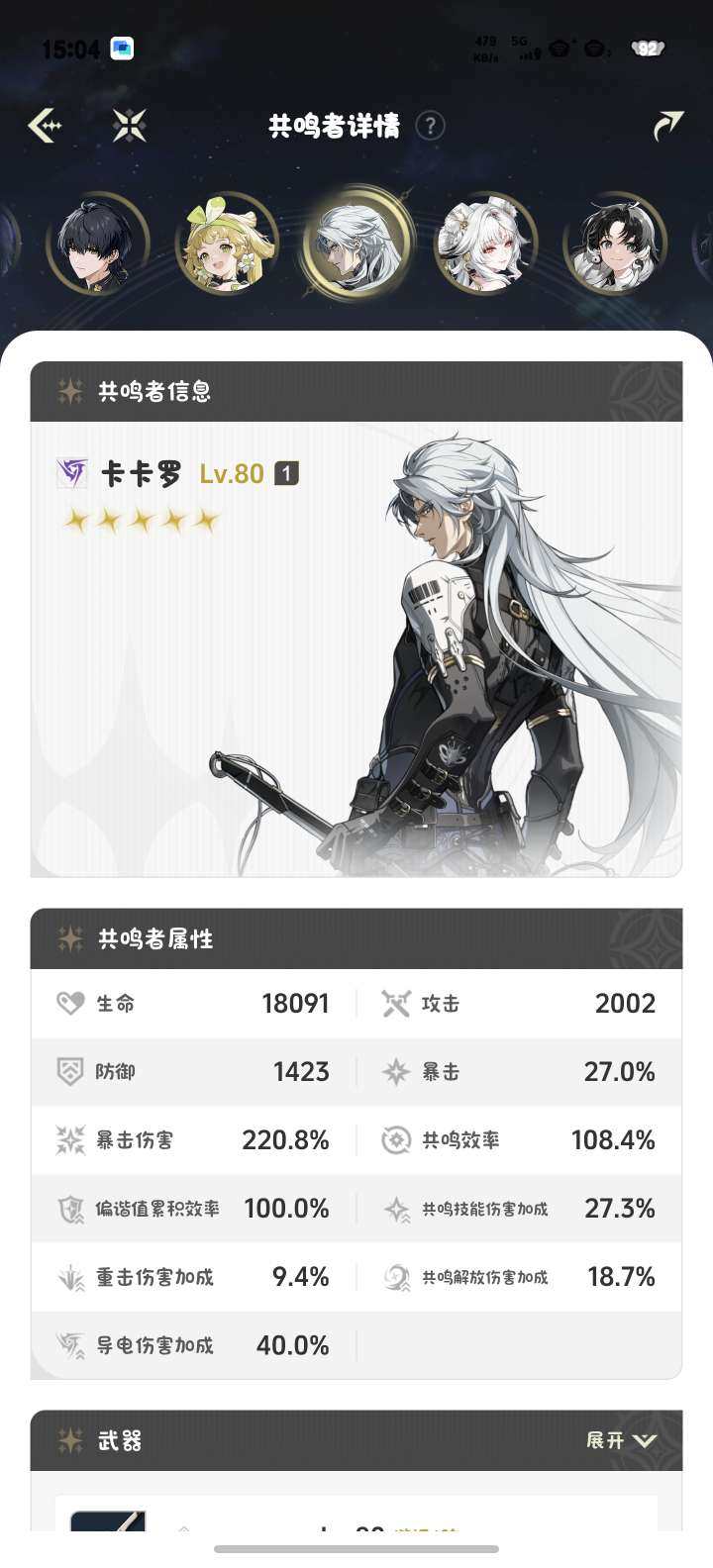713x1568 pixels.
Task: Open the weapon card under 武器
Action: 356,1514
